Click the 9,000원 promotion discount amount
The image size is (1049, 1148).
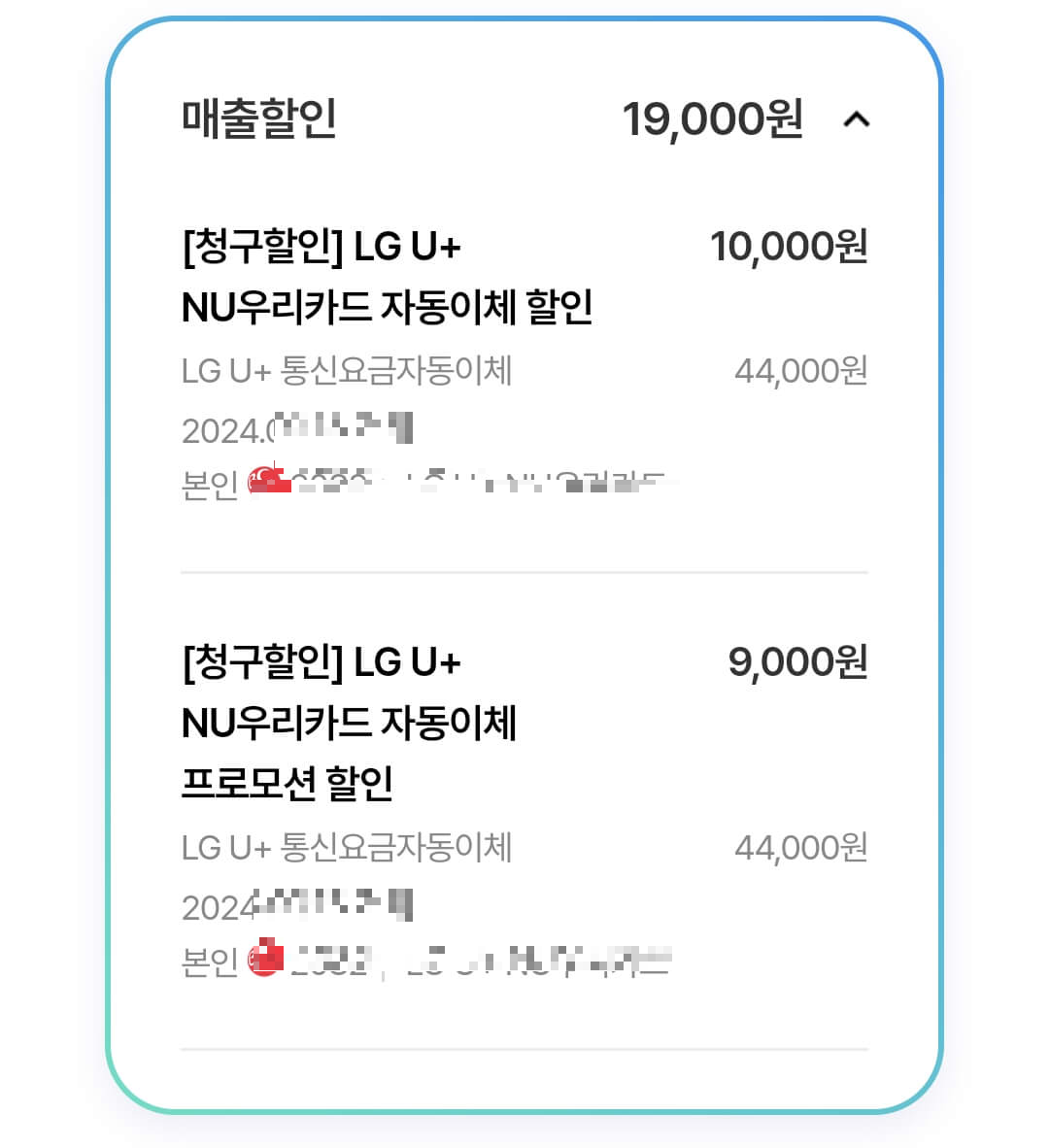798,661
